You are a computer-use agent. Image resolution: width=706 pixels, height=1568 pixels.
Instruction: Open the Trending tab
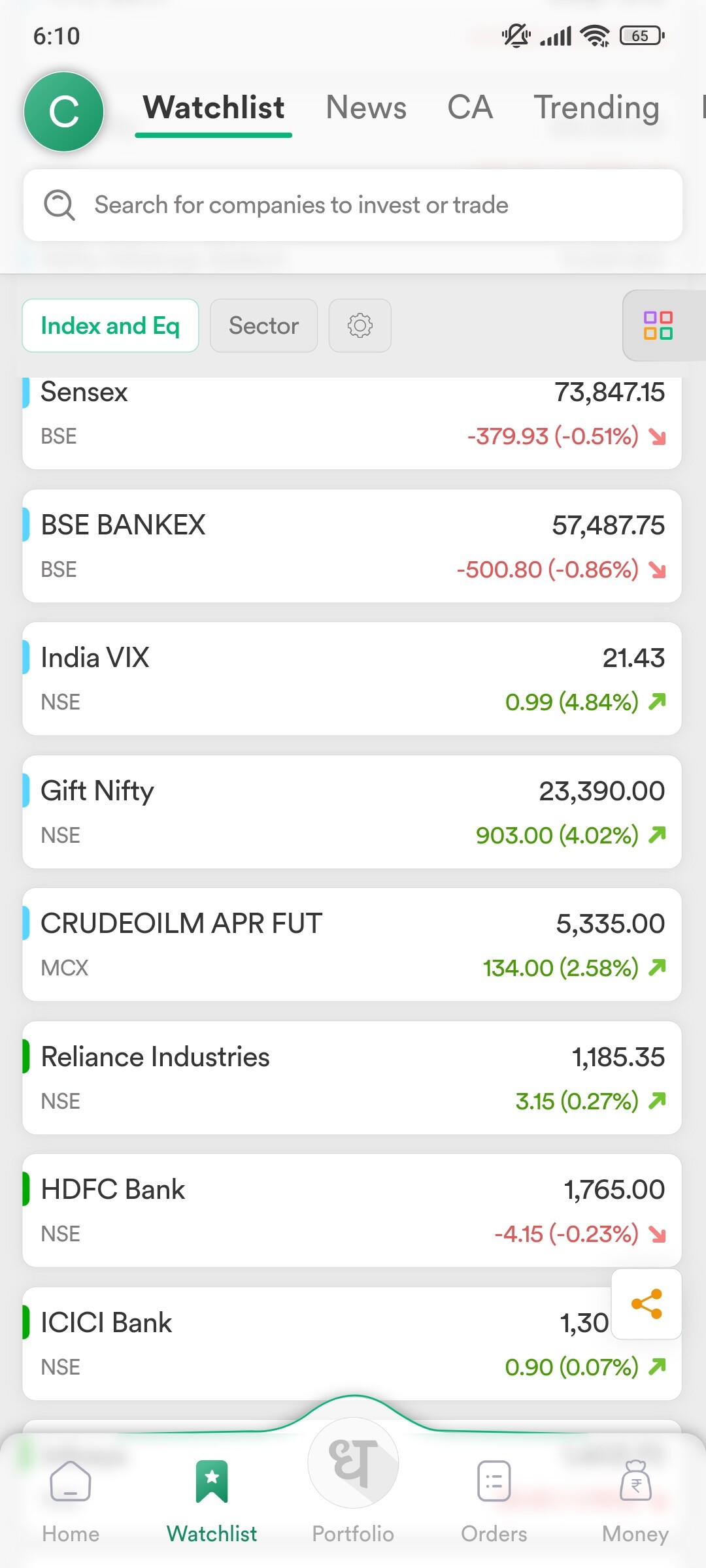click(x=596, y=108)
